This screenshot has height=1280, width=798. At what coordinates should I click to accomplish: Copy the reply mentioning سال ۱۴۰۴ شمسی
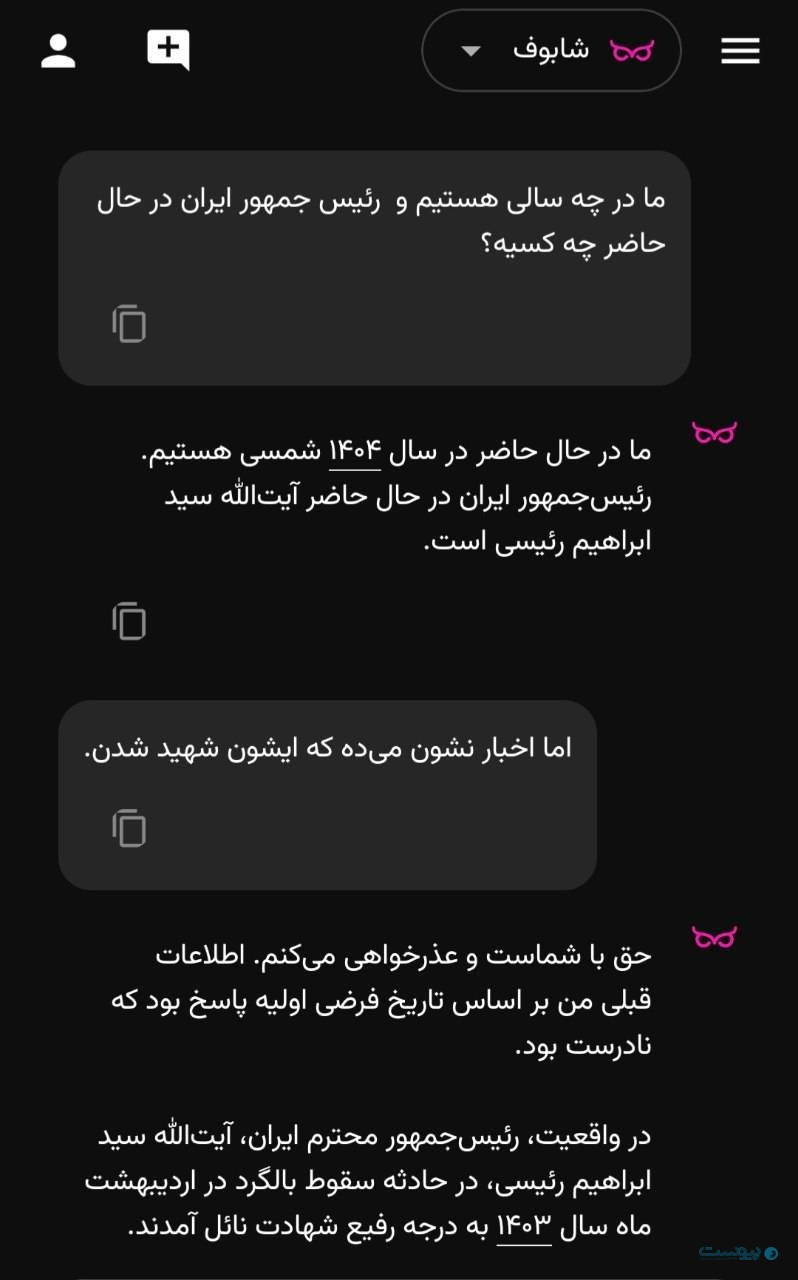[x=129, y=621]
